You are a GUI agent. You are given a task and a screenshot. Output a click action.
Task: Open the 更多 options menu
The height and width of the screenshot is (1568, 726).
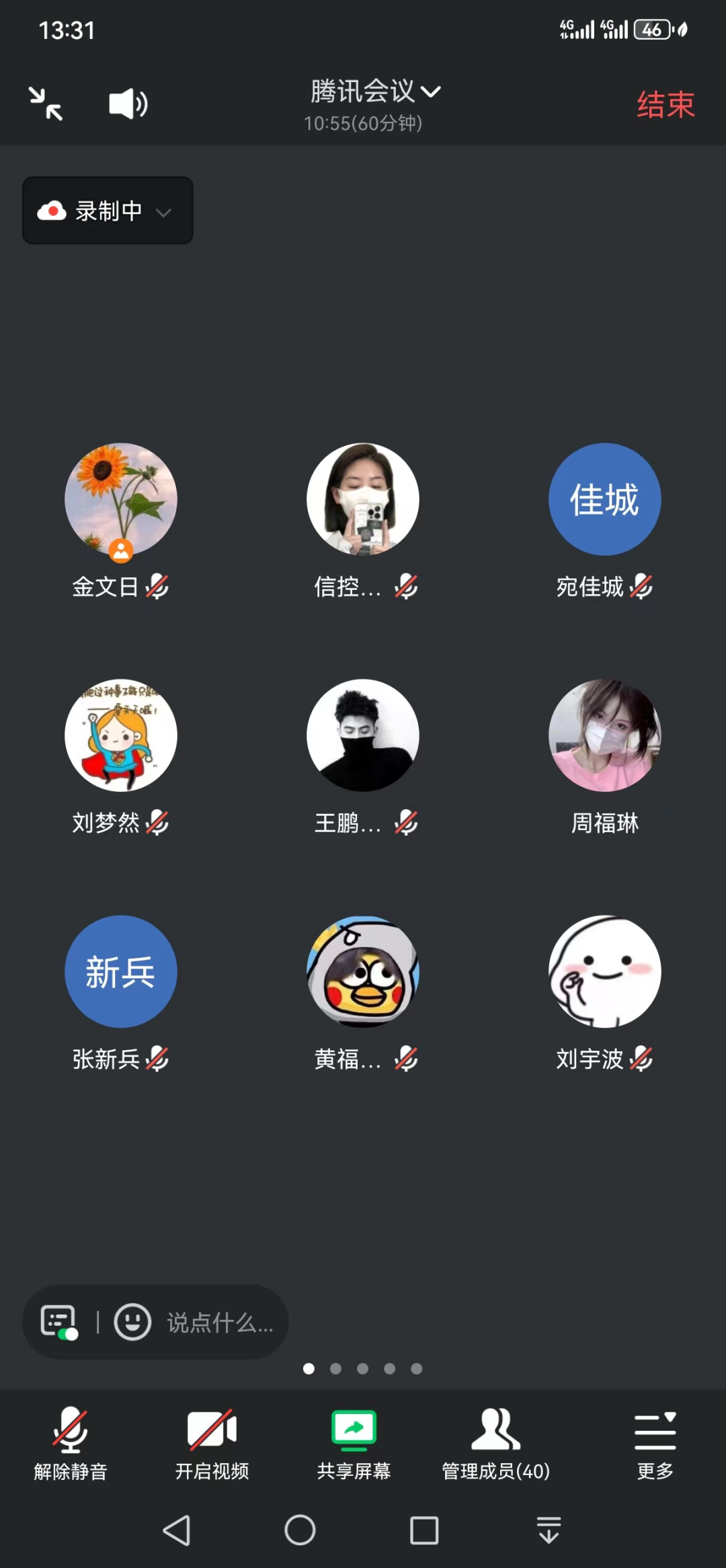(x=655, y=1442)
